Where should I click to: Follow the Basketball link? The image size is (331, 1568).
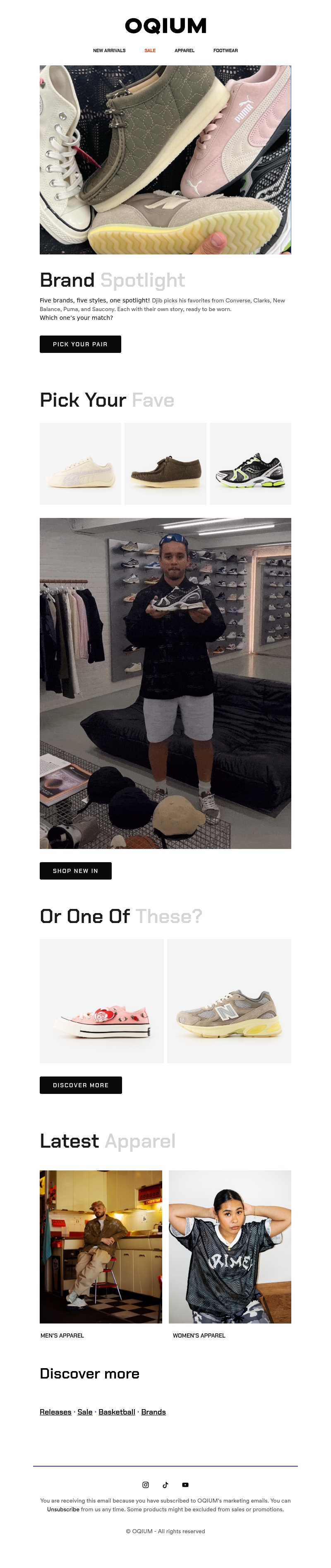click(x=117, y=1412)
